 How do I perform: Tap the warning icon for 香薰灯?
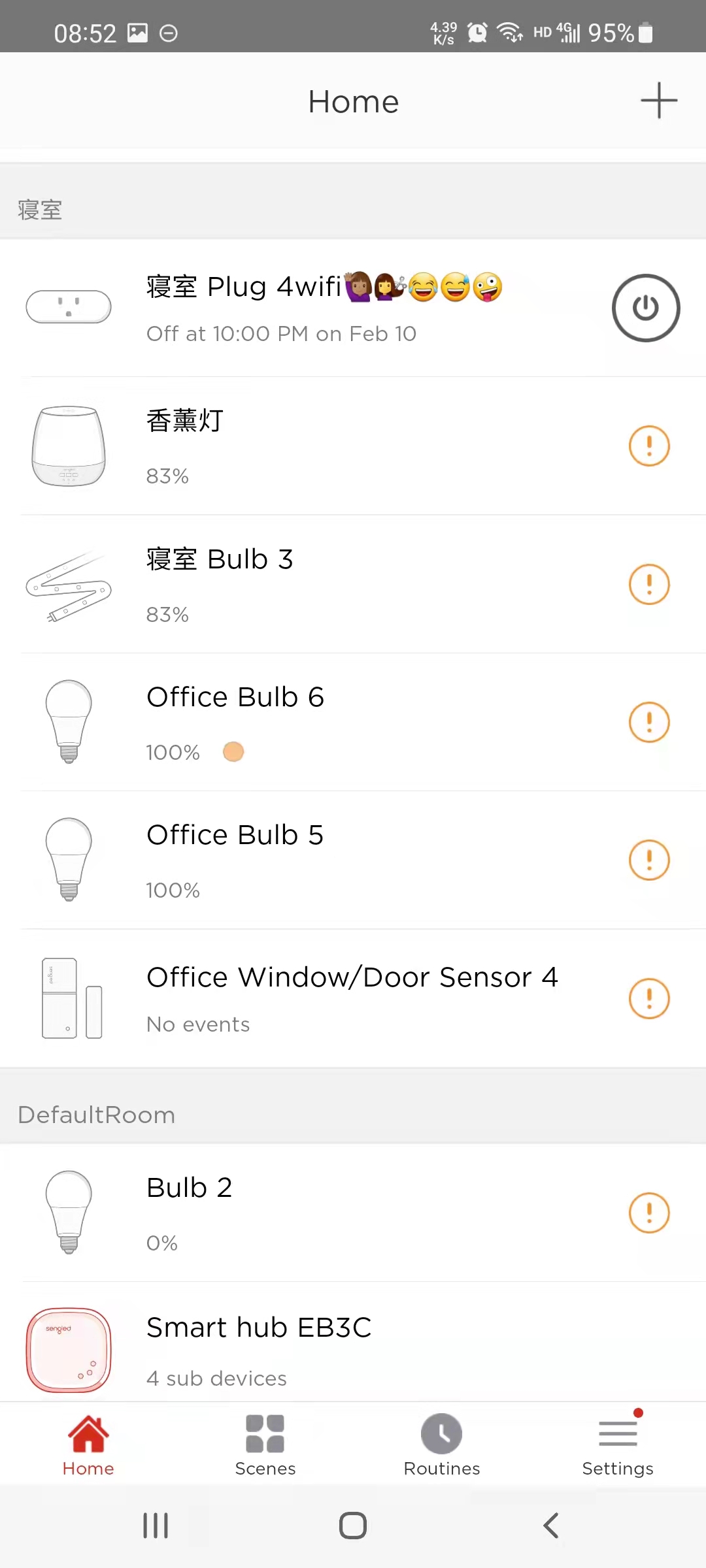[x=649, y=446]
